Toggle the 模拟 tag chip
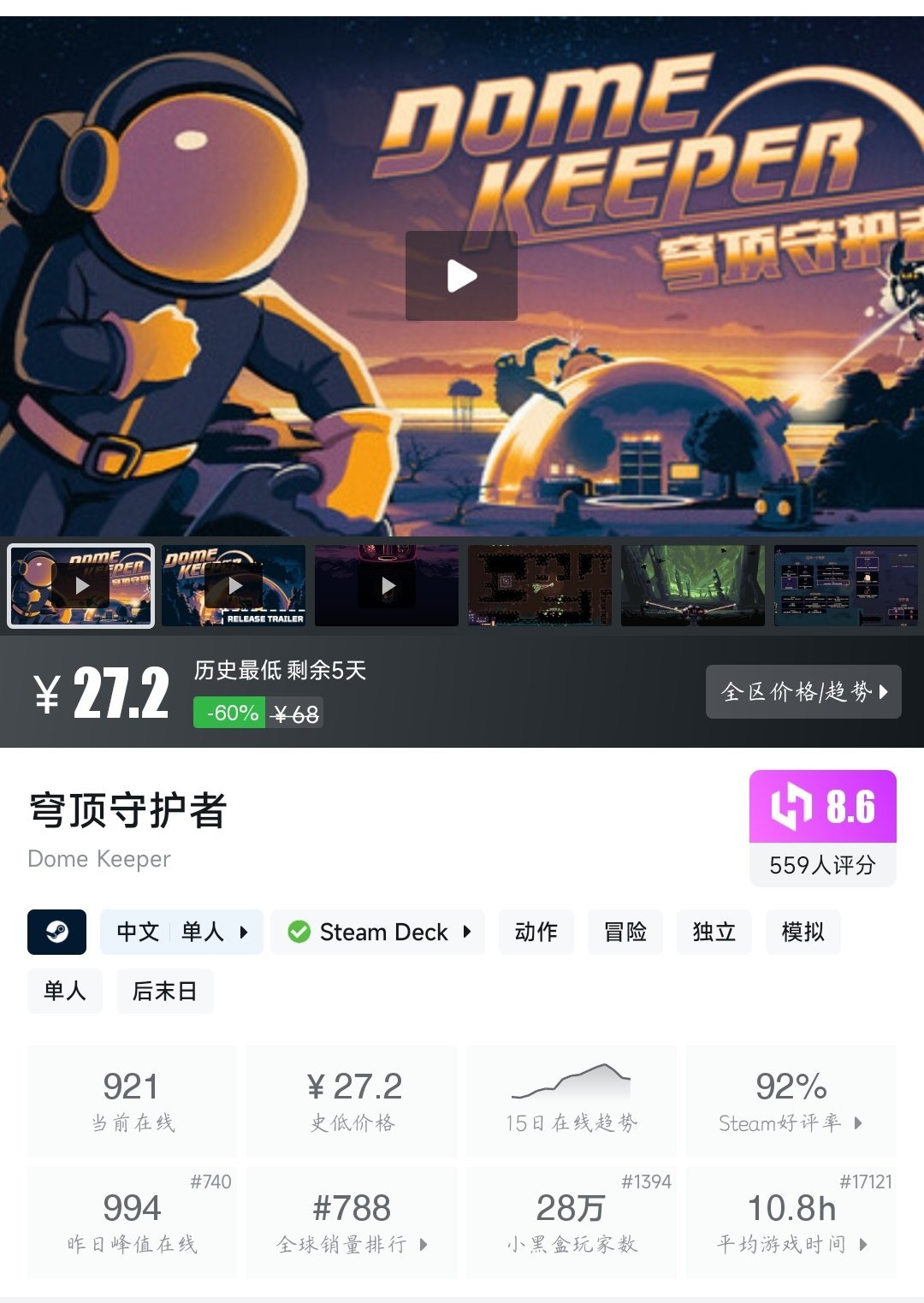Viewport: 924px width, 1303px height. pos(802,932)
